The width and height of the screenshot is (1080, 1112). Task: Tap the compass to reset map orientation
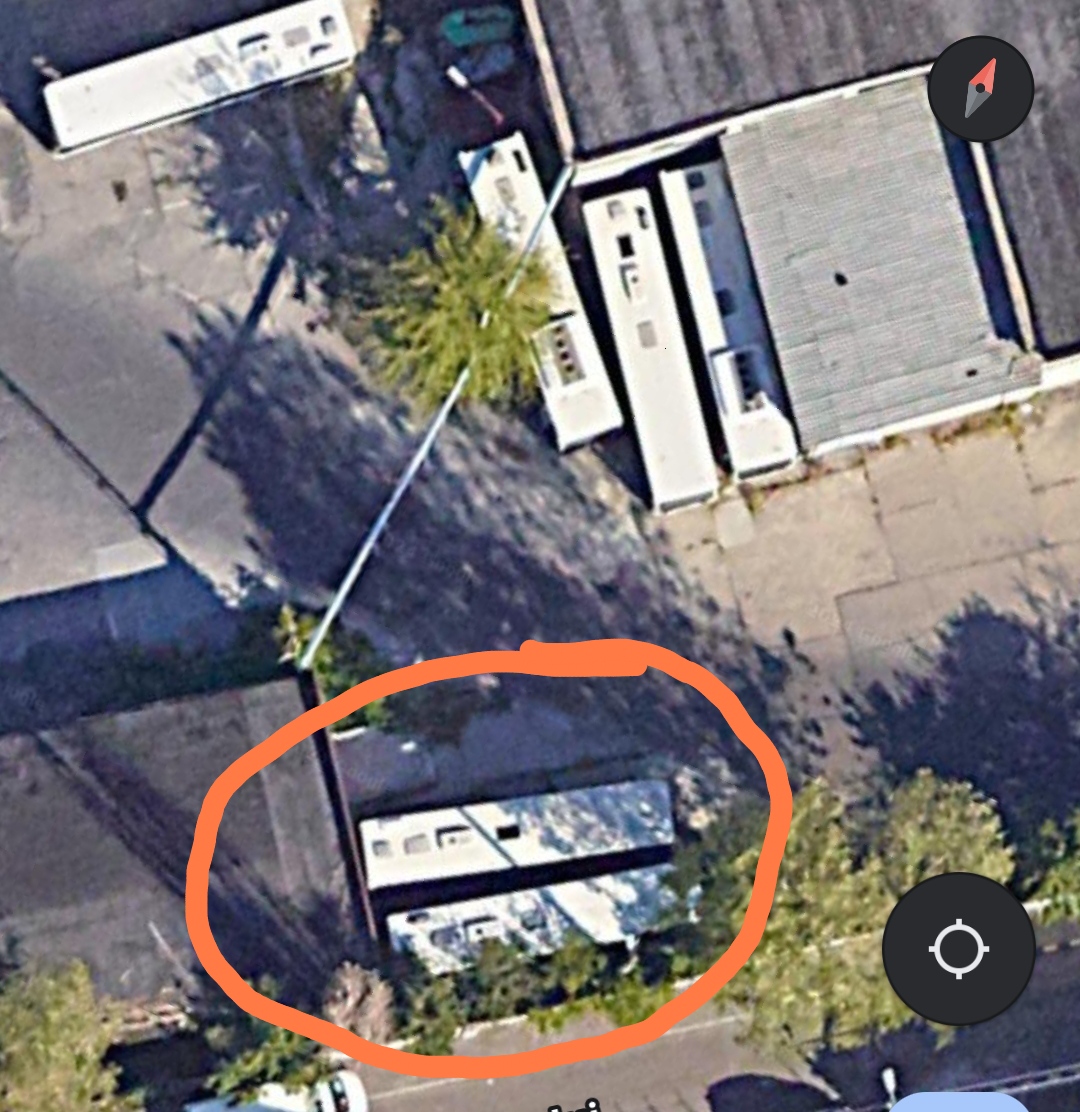[x=980, y=90]
